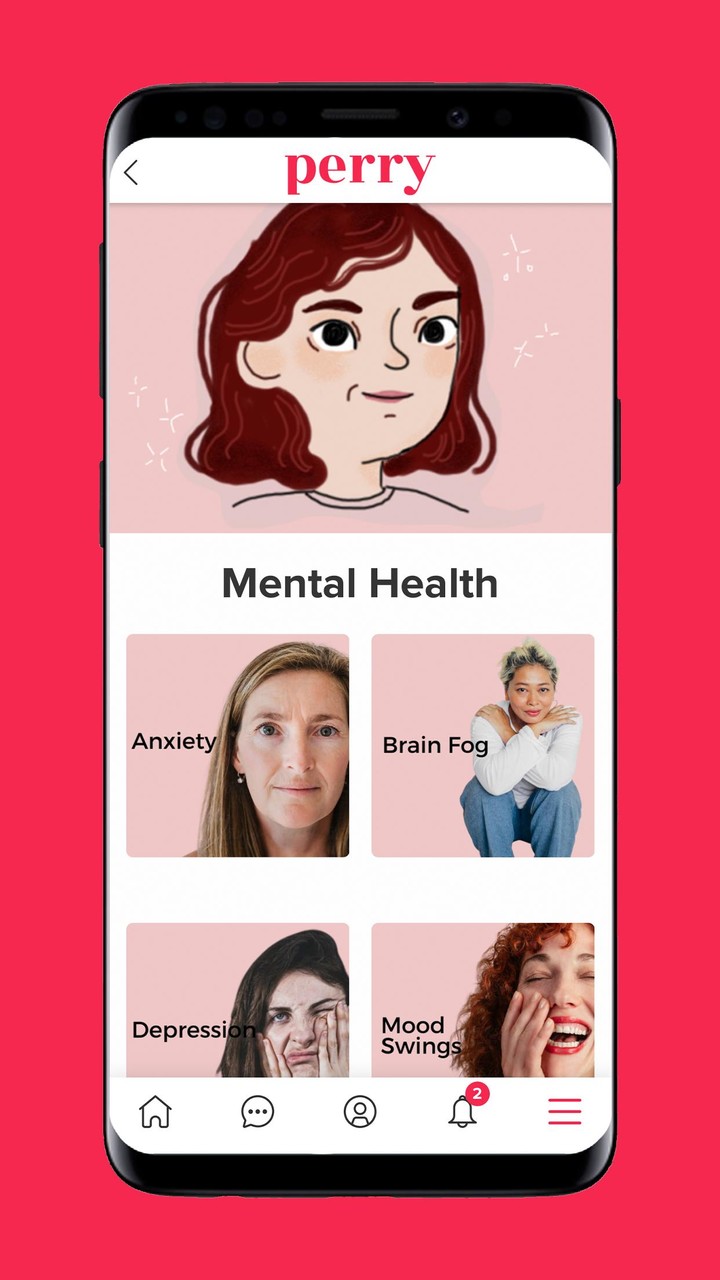
Task: Open the hamburger menu icon
Action: click(x=564, y=1112)
